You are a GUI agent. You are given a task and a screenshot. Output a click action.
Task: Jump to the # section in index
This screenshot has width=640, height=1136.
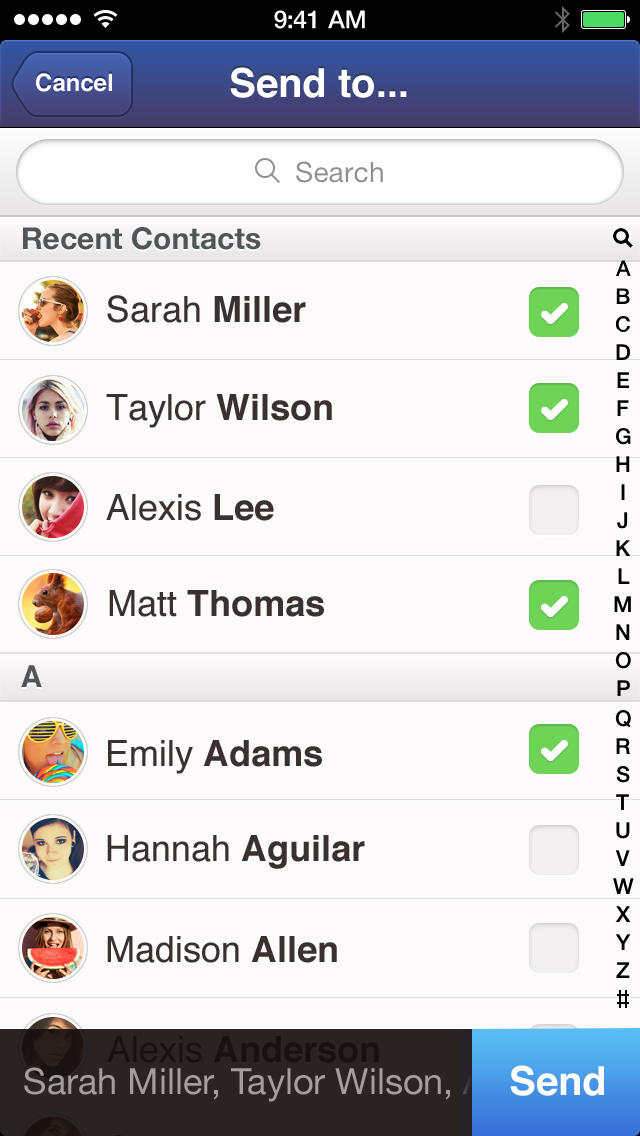(623, 999)
